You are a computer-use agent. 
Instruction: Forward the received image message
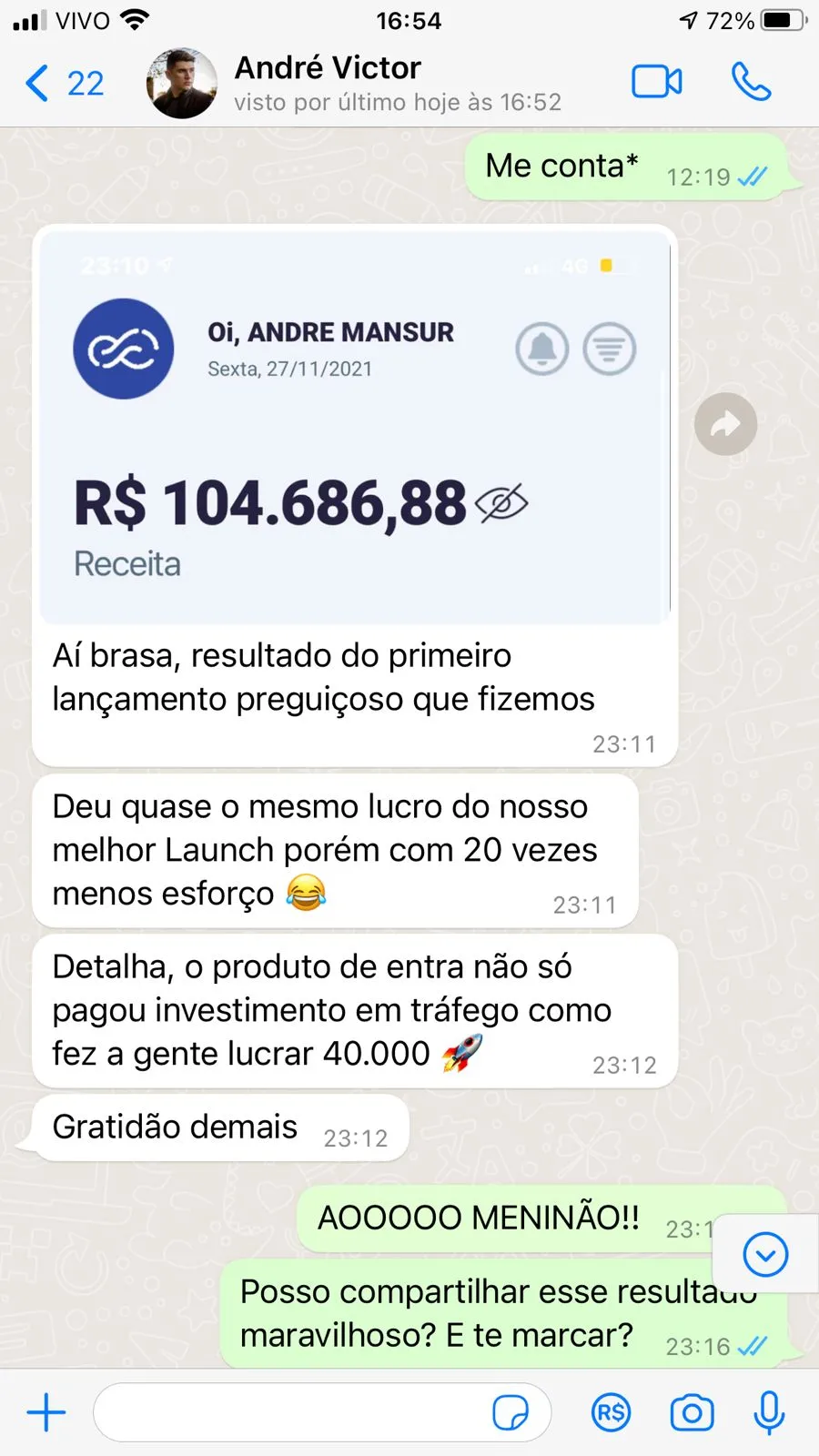(x=725, y=424)
